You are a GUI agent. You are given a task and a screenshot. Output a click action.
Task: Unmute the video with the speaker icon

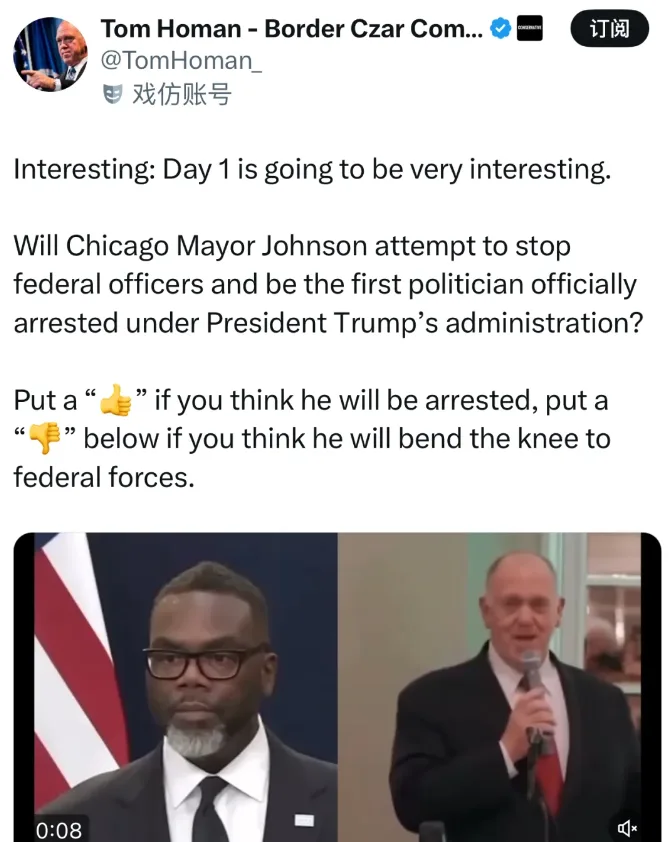[629, 827]
